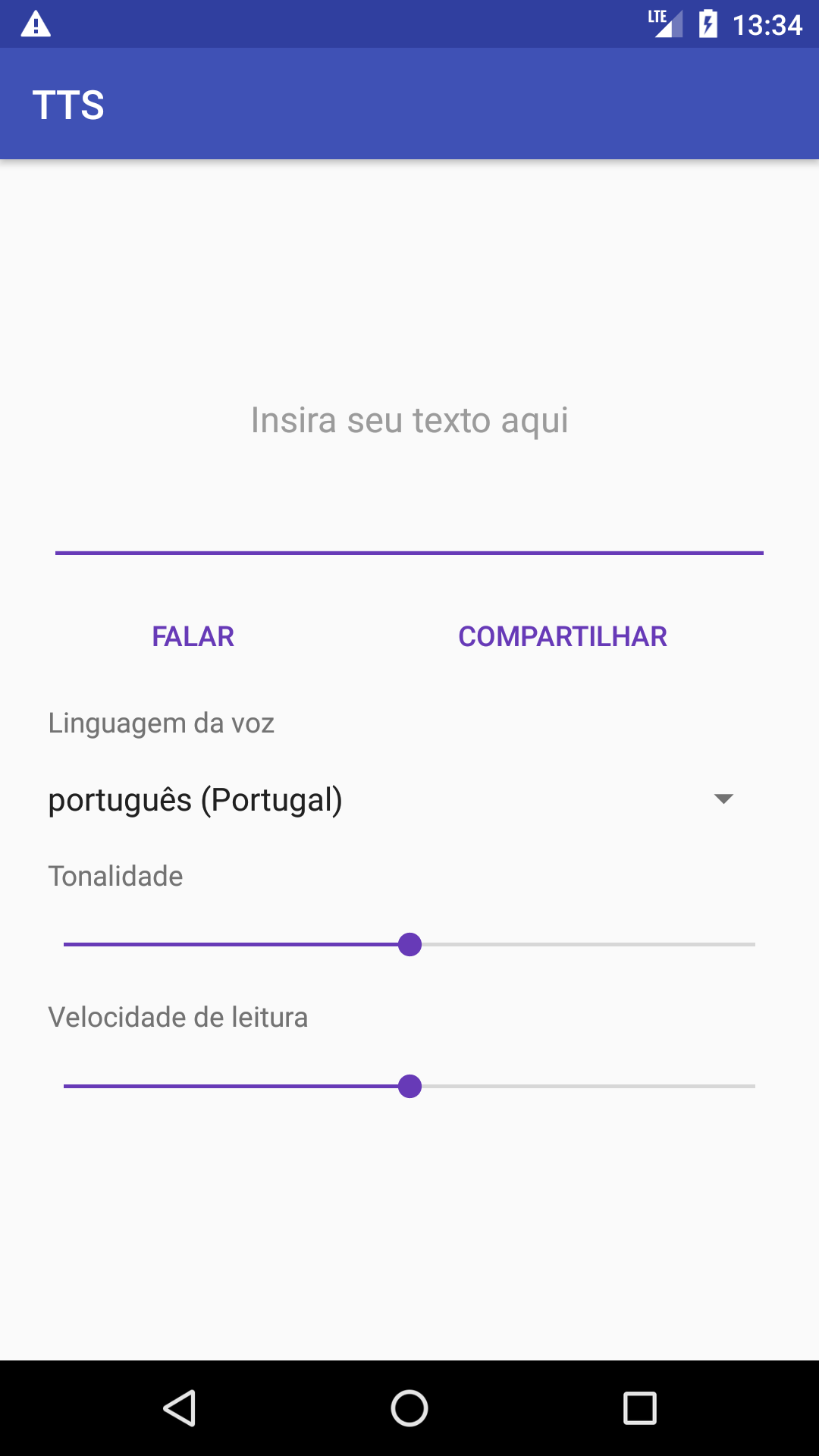
Task: Tap the Velocidade de leitura slider
Action: (409, 1087)
